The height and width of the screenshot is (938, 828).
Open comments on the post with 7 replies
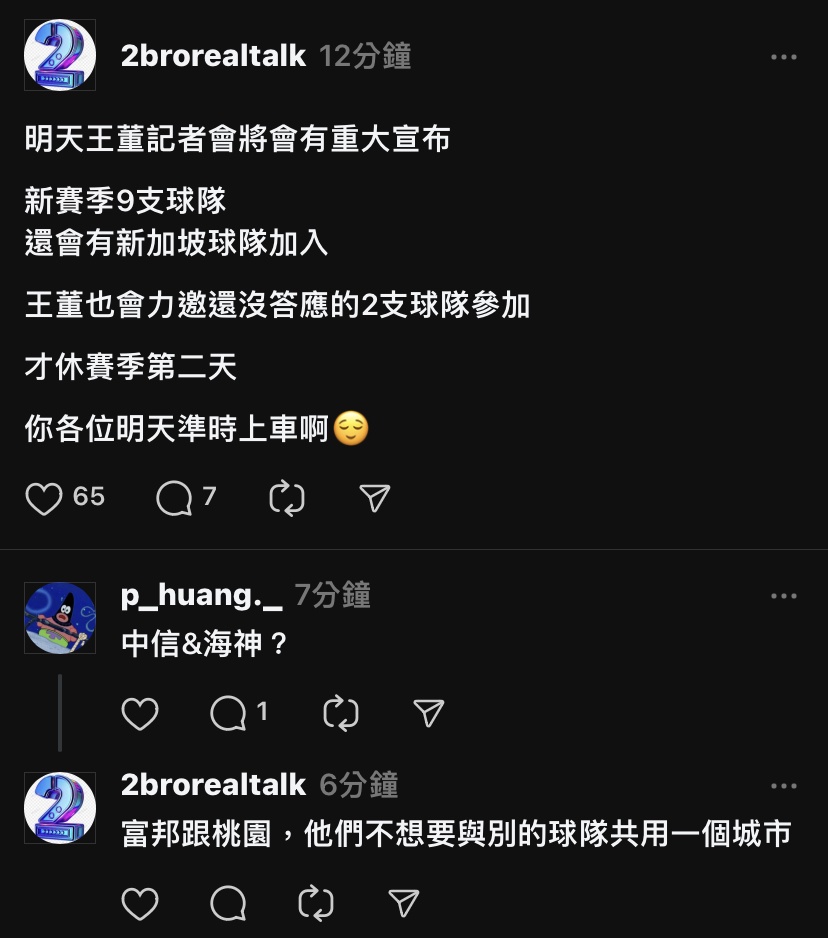(x=174, y=498)
